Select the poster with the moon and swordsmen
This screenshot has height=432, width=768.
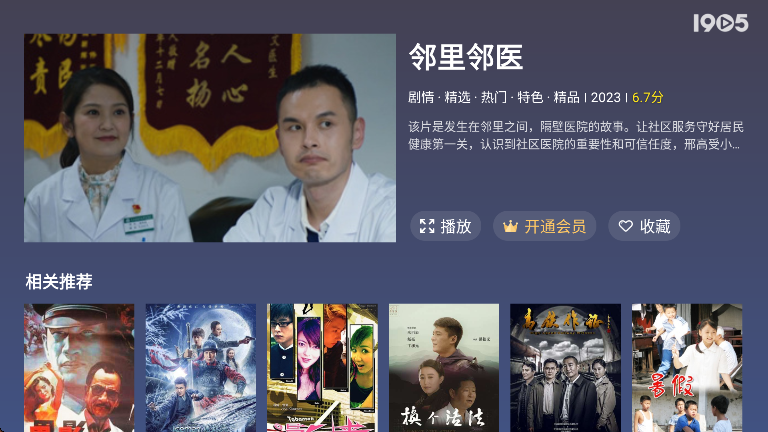[201, 367]
